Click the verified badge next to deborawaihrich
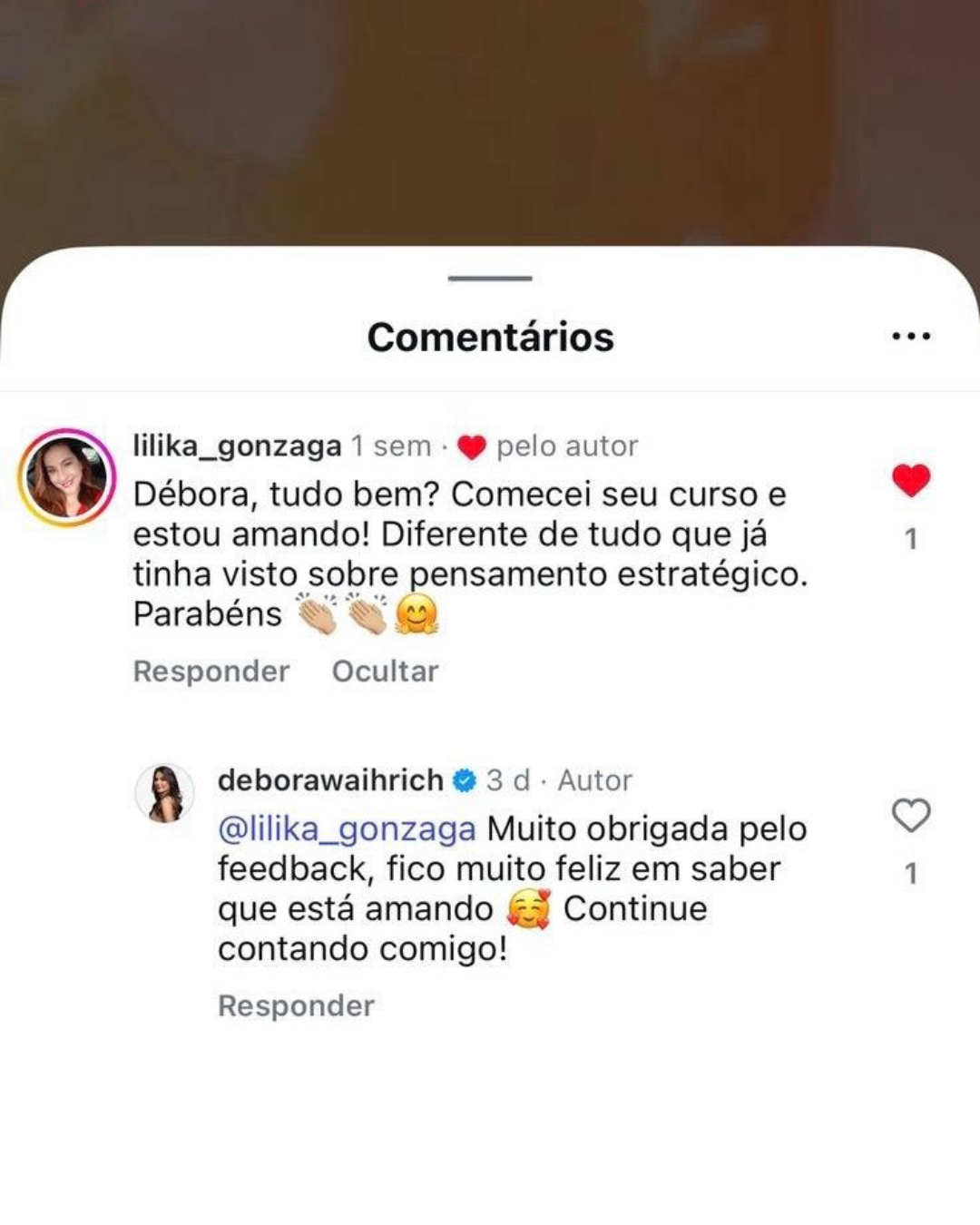This screenshot has height=1225, width=980. (465, 779)
